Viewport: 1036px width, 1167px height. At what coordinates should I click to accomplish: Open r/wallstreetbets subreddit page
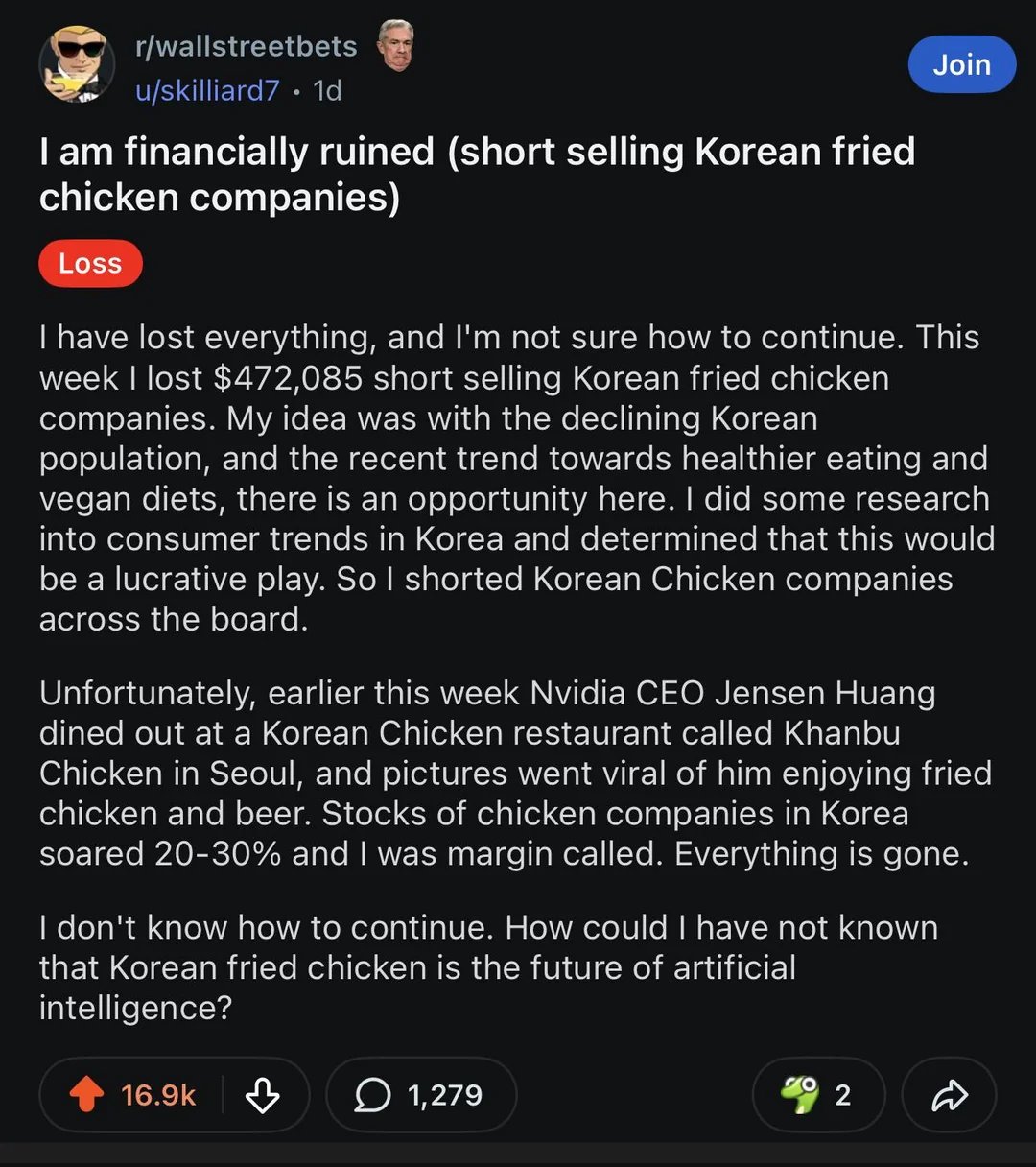pos(246,46)
